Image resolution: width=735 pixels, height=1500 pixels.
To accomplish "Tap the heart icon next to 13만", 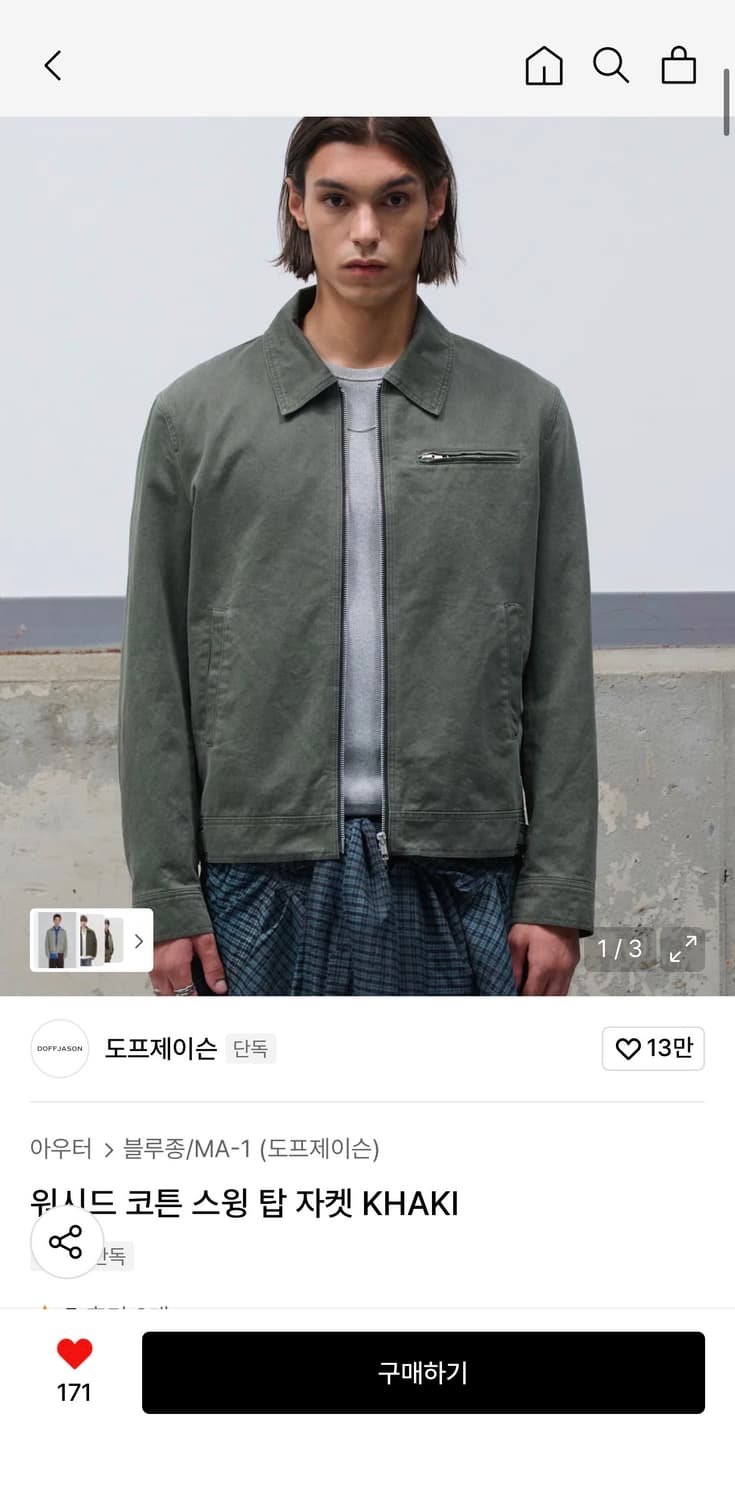I will (x=628, y=1049).
